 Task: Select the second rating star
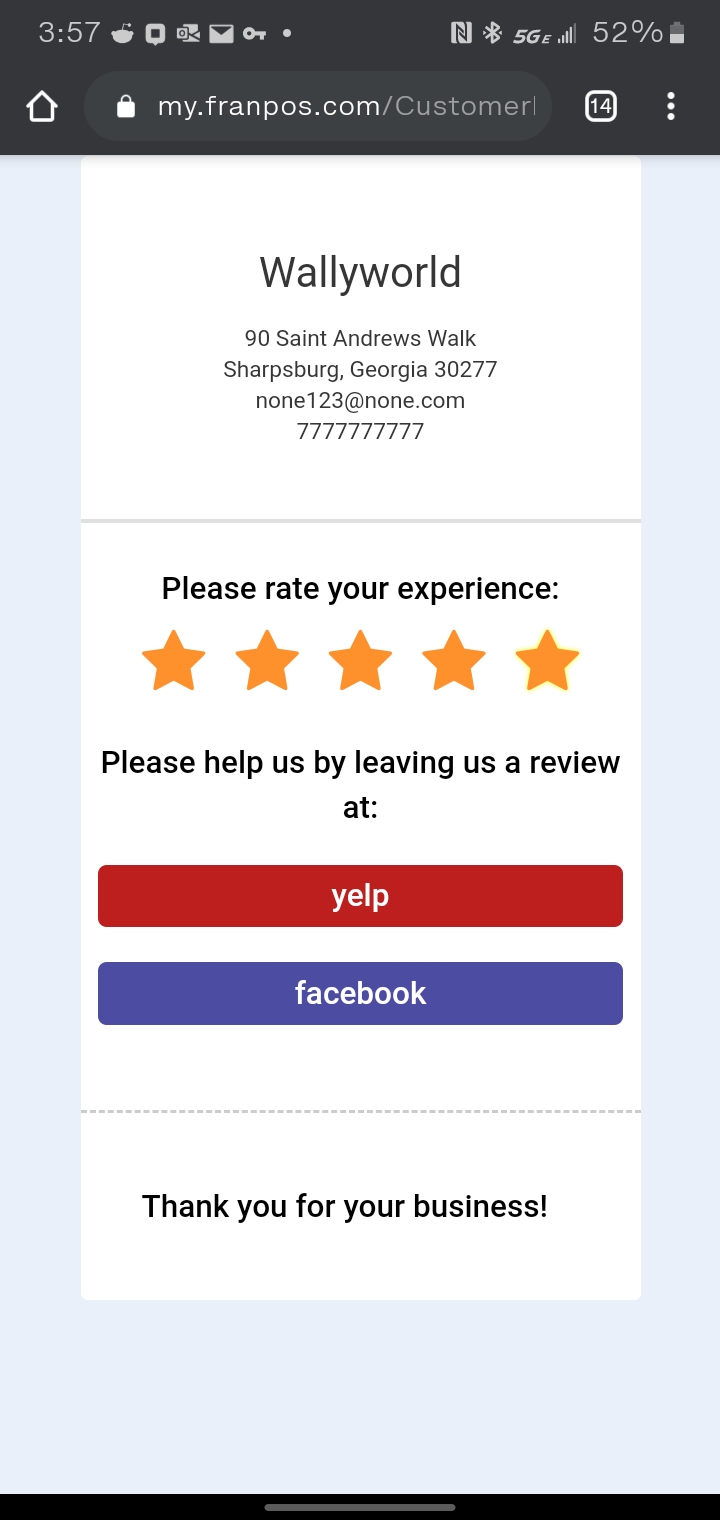(267, 661)
